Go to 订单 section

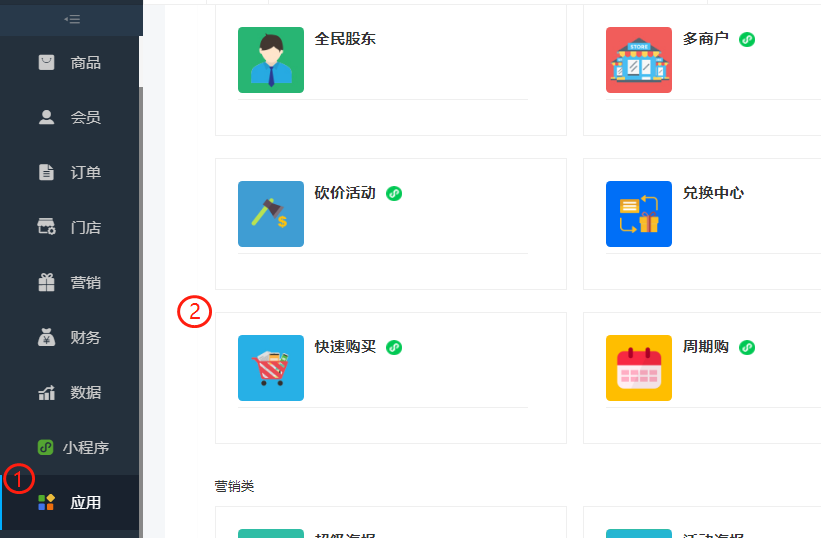point(71,173)
